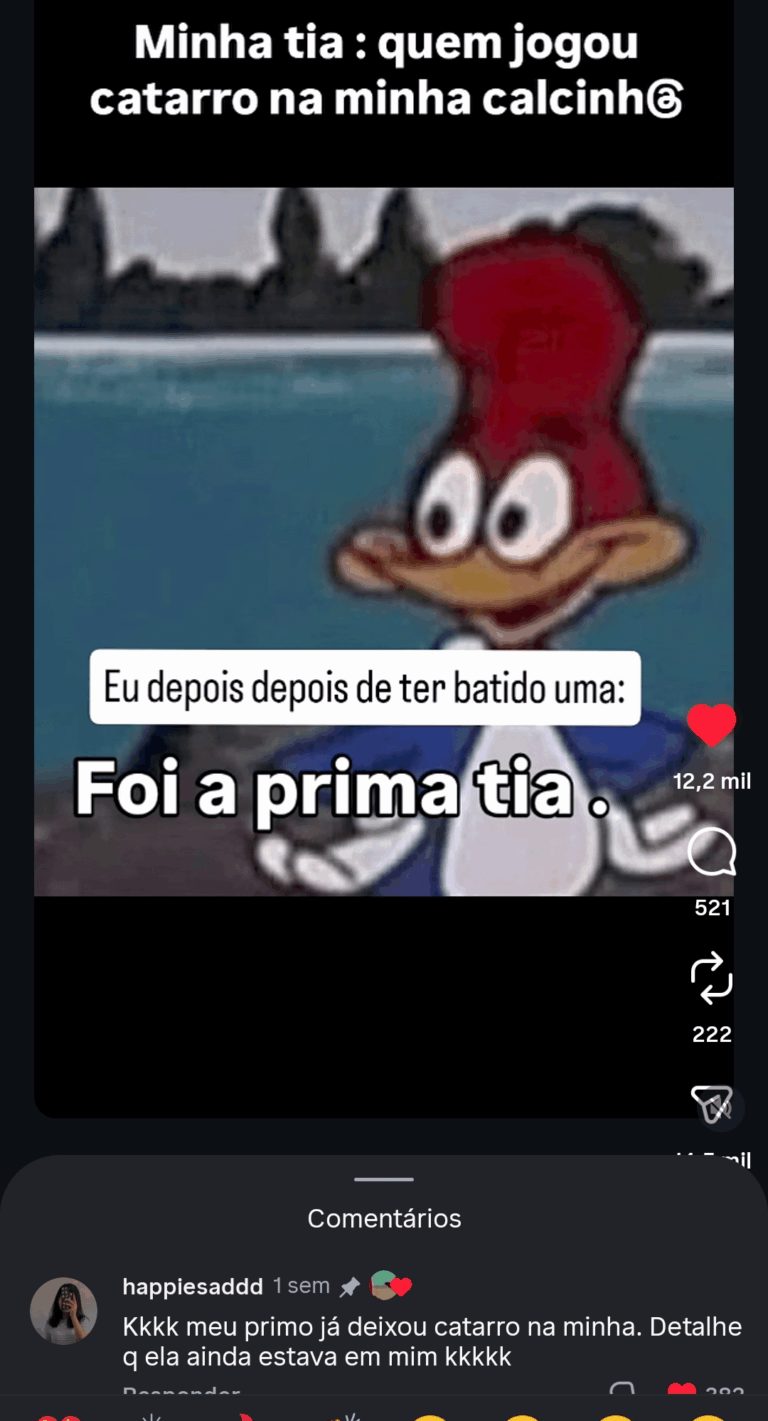Repost this reel with the arrows icon

[x=712, y=978]
